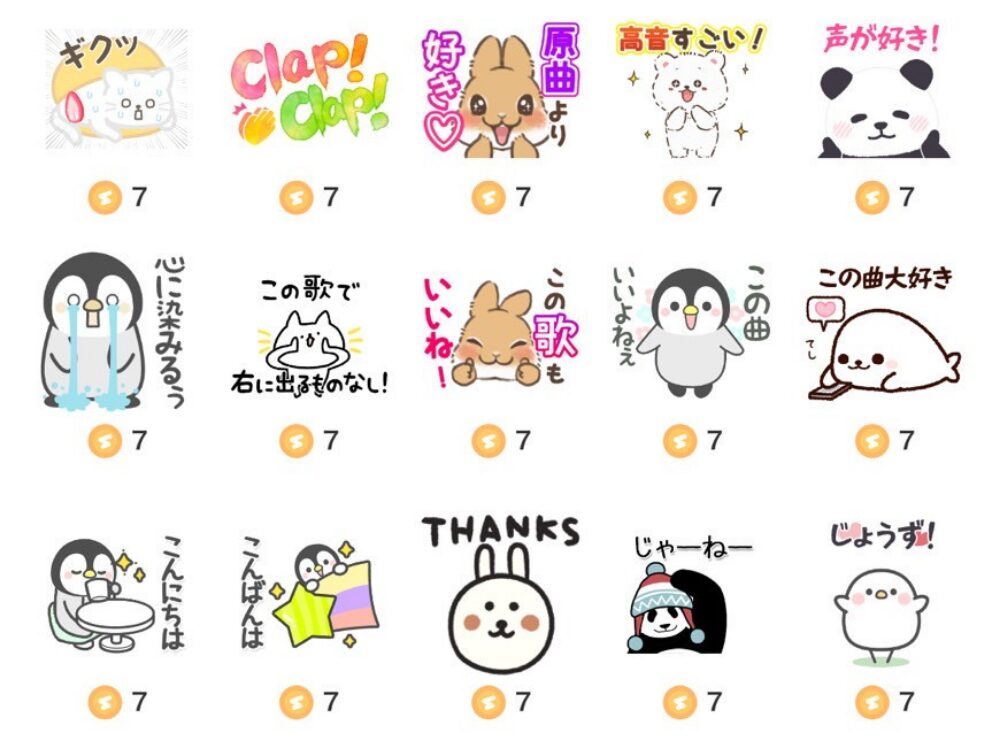
Task: Pick the THANKS rabbit sticker
Action: click(499, 592)
